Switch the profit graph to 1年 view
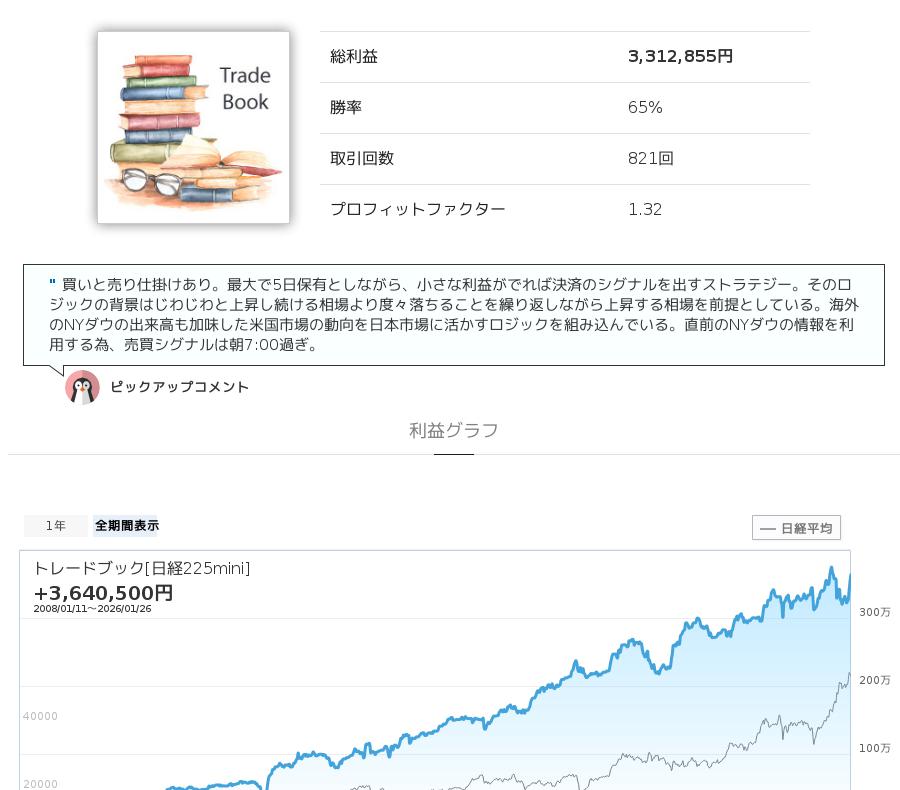The height and width of the screenshot is (790, 900). click(55, 526)
